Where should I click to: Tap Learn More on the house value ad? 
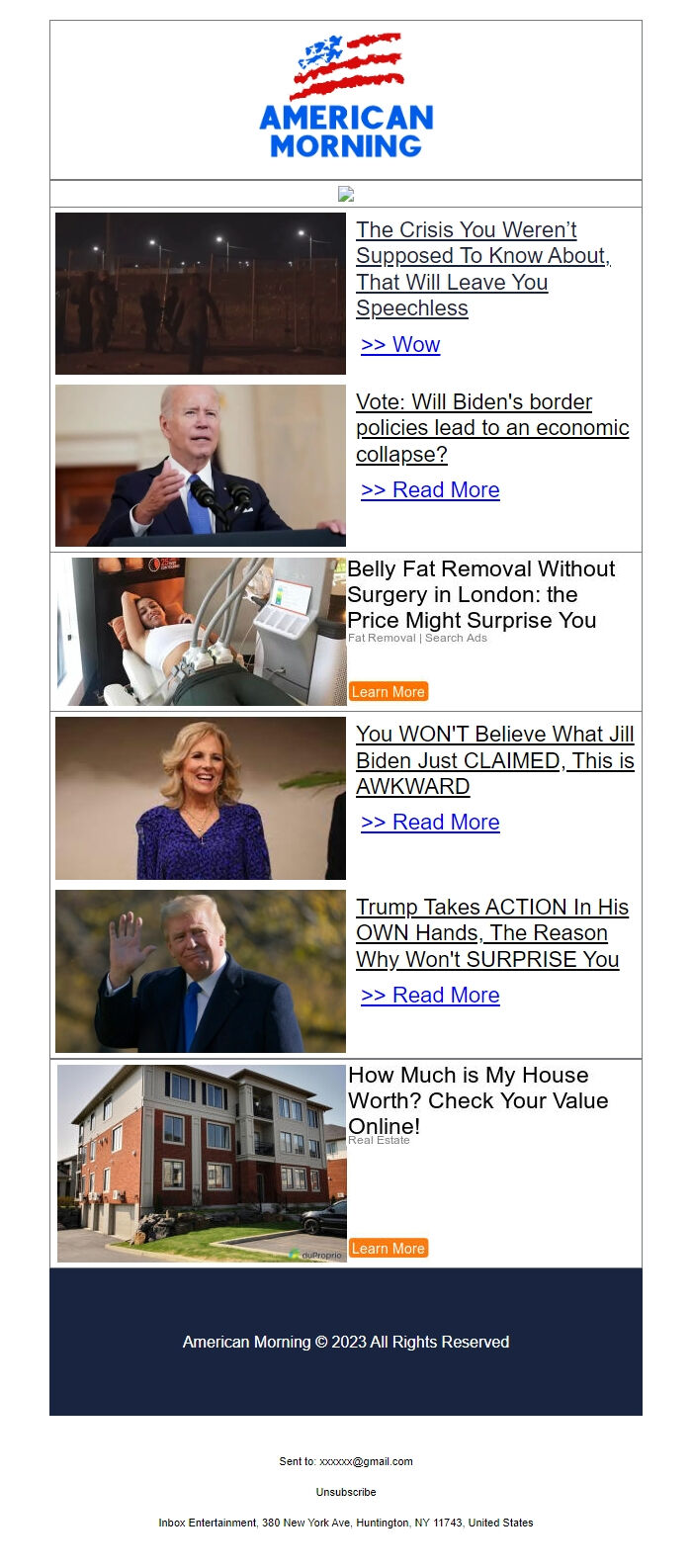tap(389, 1249)
